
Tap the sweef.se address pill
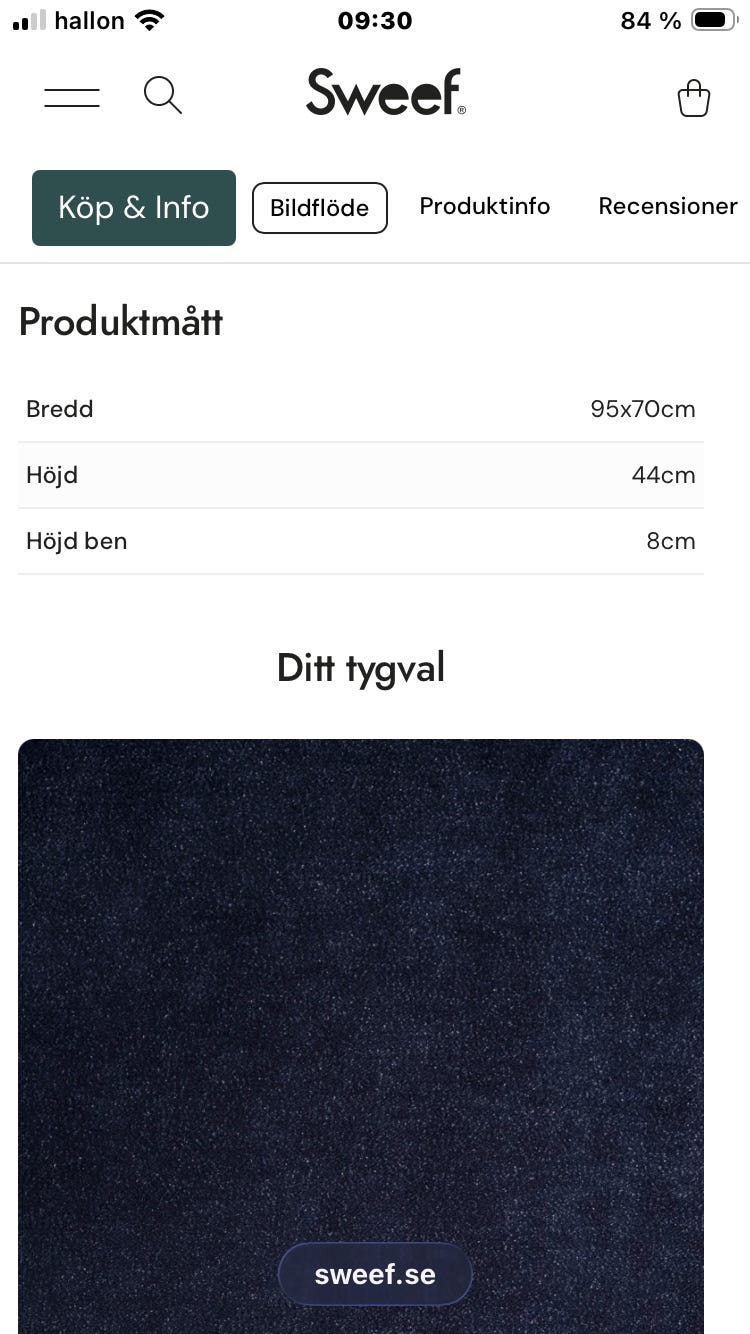pyautogui.click(x=375, y=1275)
